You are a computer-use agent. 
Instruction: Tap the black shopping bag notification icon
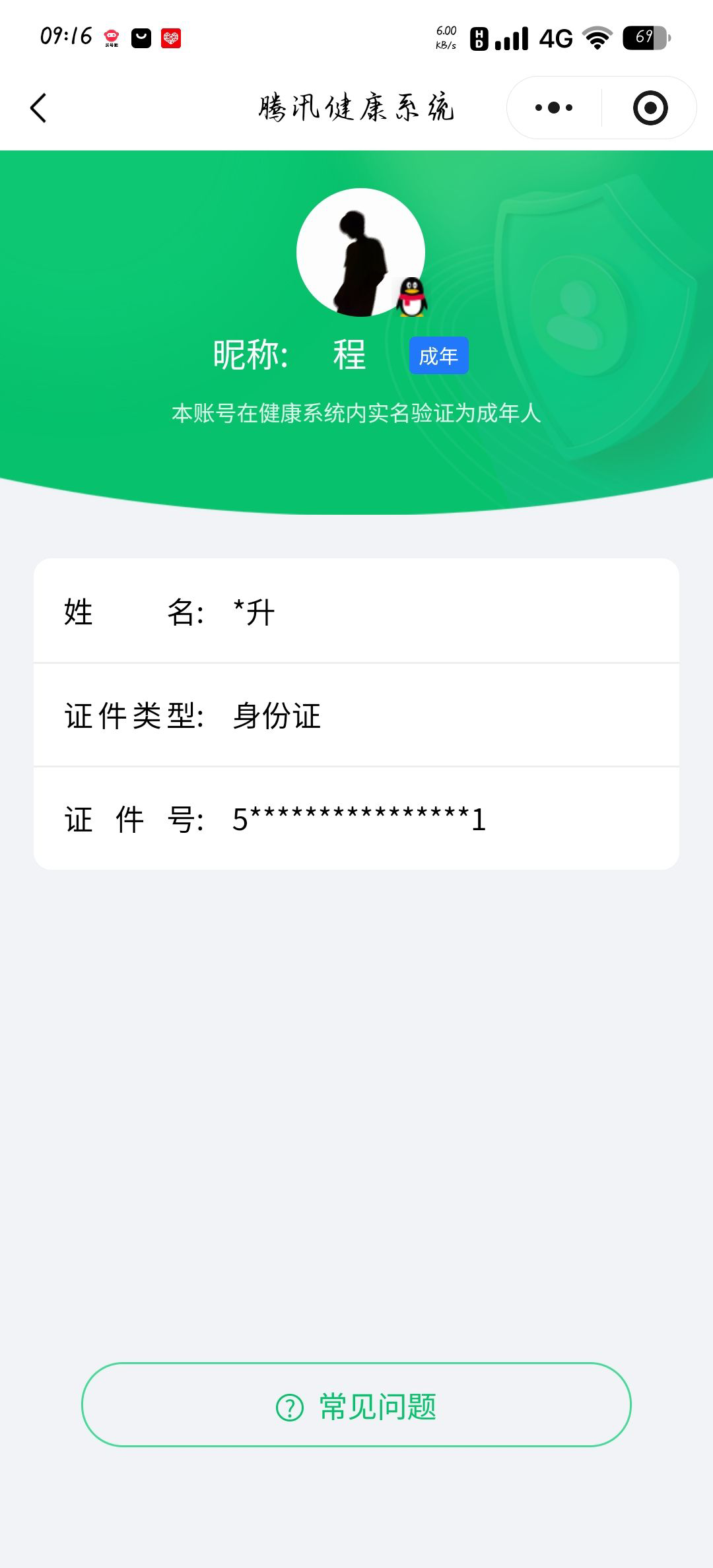[x=140, y=39]
